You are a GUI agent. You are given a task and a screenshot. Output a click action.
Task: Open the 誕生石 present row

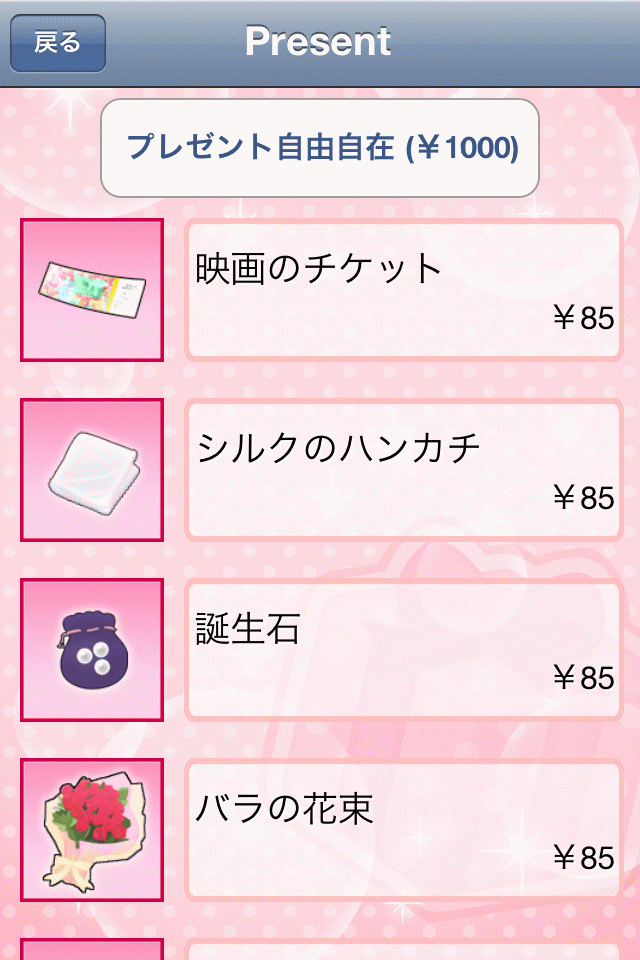pos(404,650)
